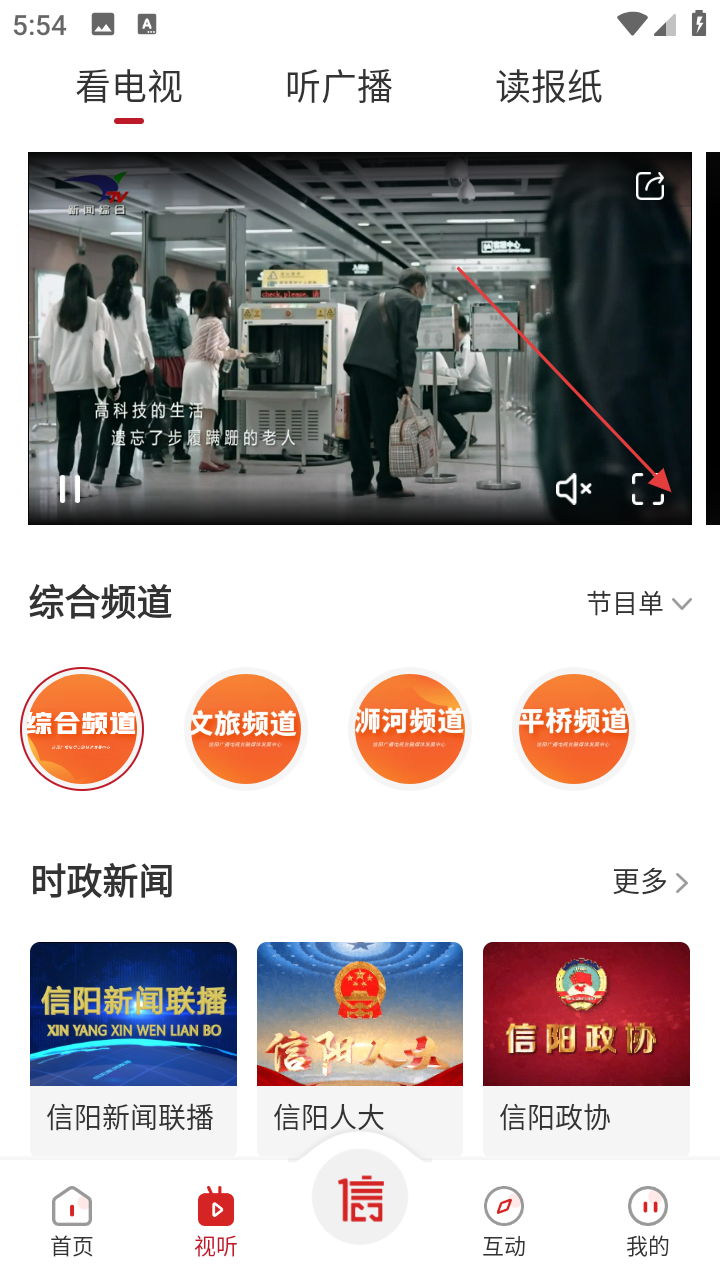
Task: Switch to the 互动 tab
Action: click(504, 1221)
